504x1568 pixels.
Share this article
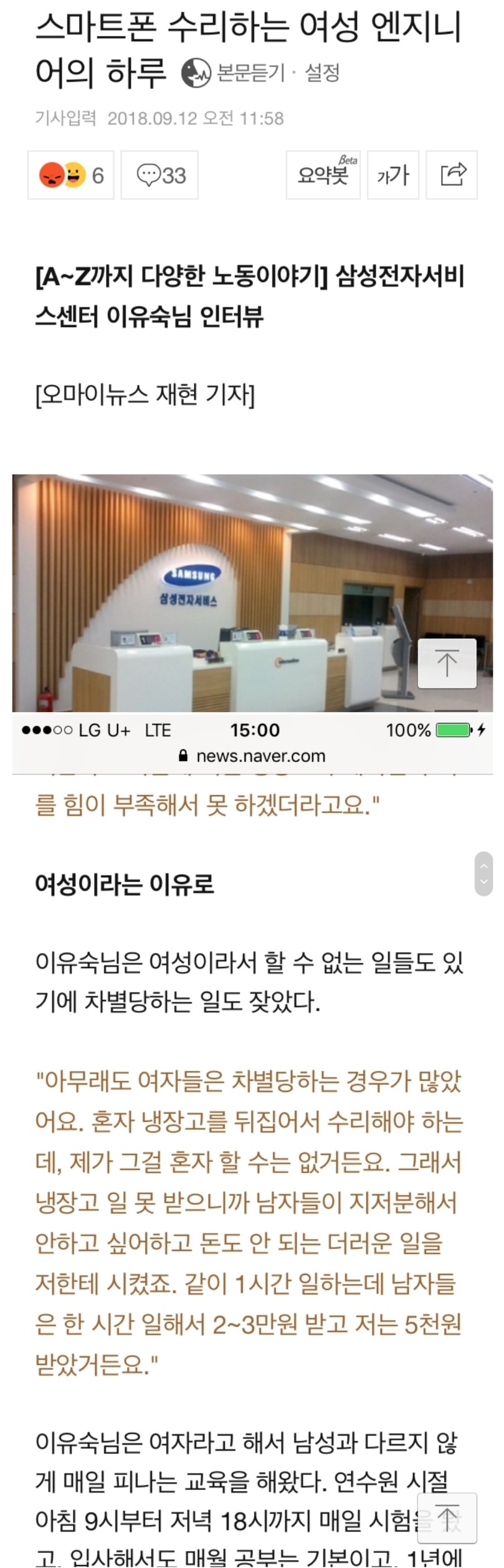[x=452, y=175]
